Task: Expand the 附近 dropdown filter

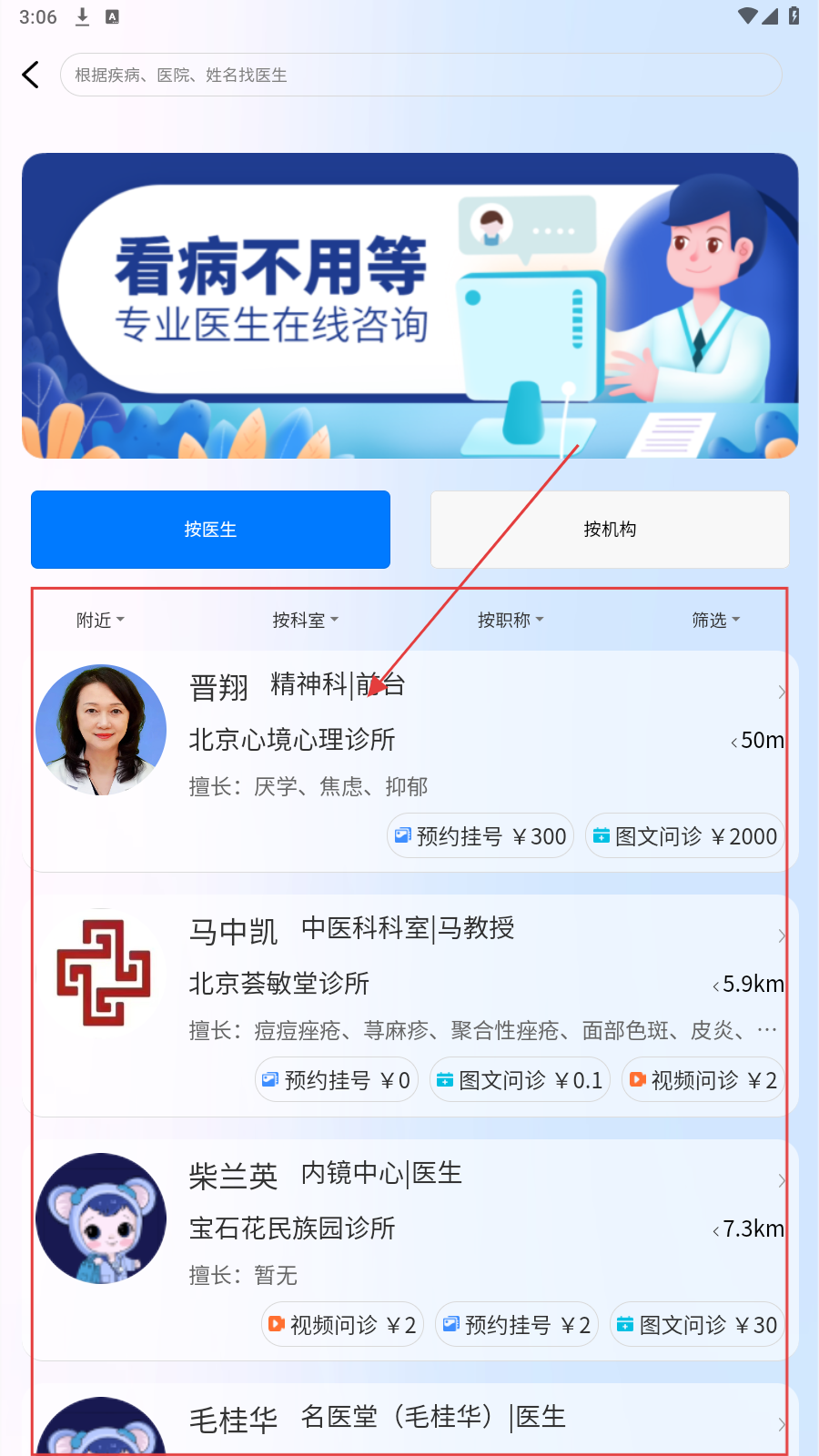Action: tap(100, 620)
